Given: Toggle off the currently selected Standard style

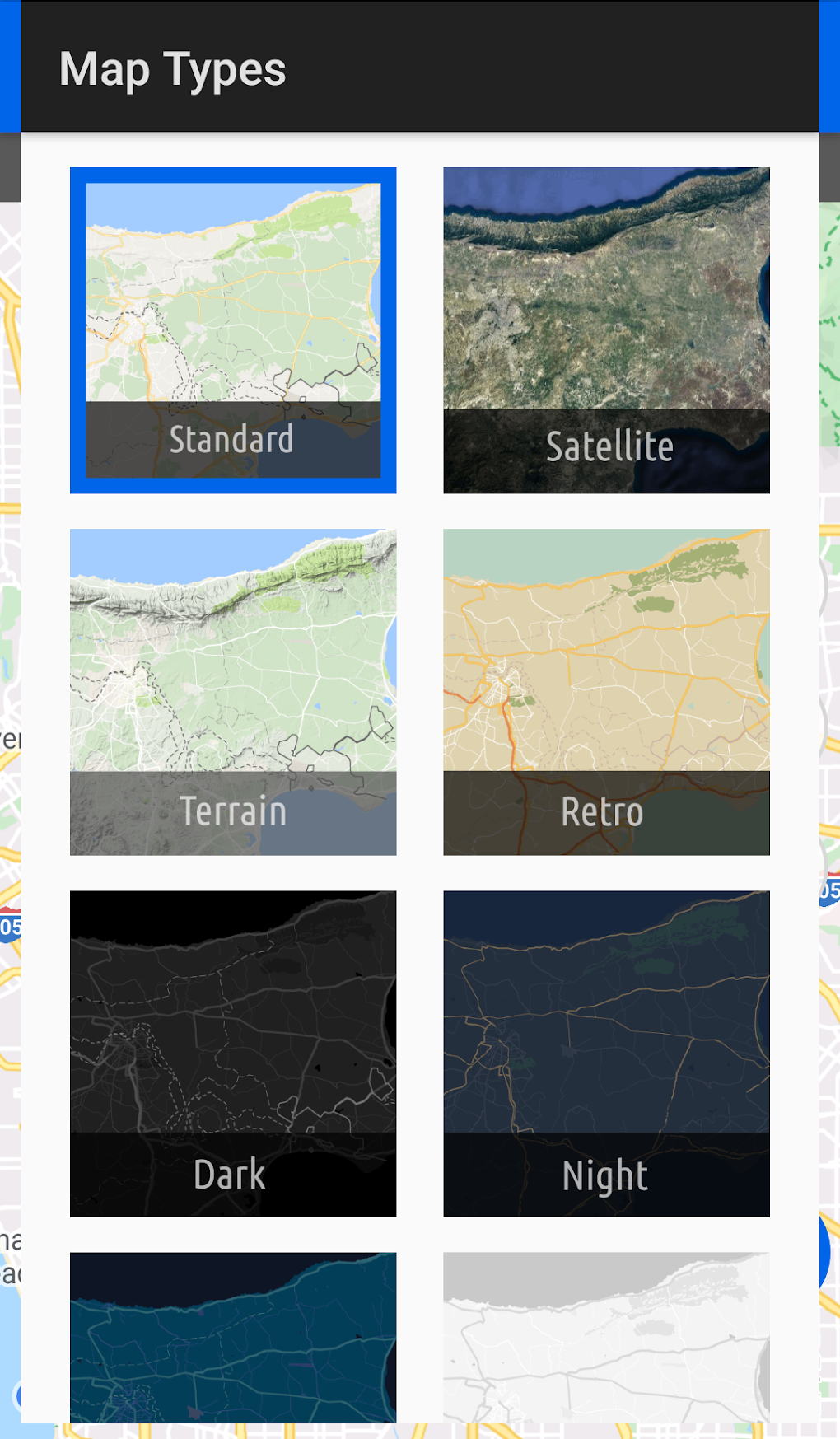Looking at the screenshot, I should (x=233, y=329).
